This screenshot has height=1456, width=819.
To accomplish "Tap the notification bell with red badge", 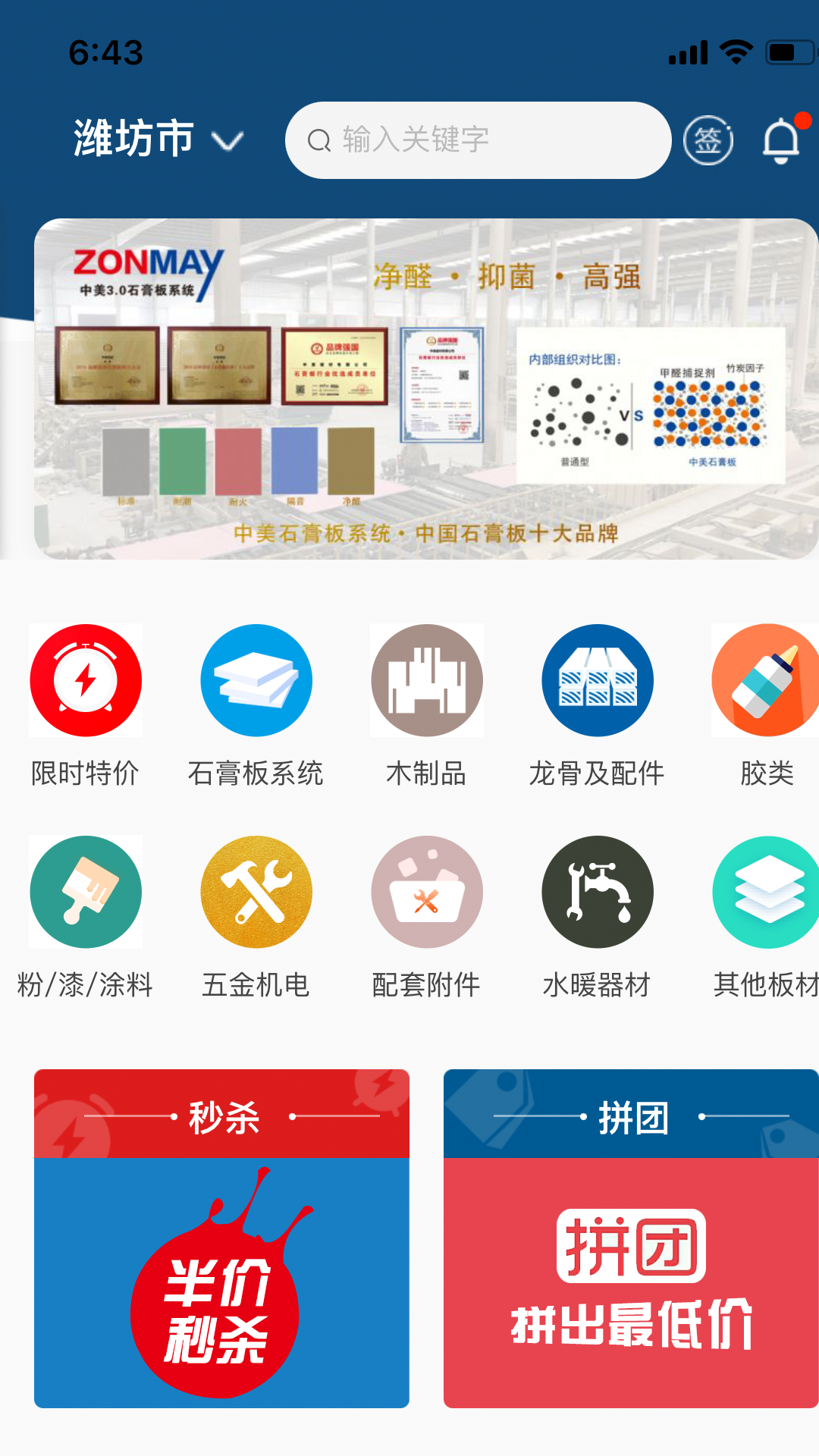I will point(783,140).
